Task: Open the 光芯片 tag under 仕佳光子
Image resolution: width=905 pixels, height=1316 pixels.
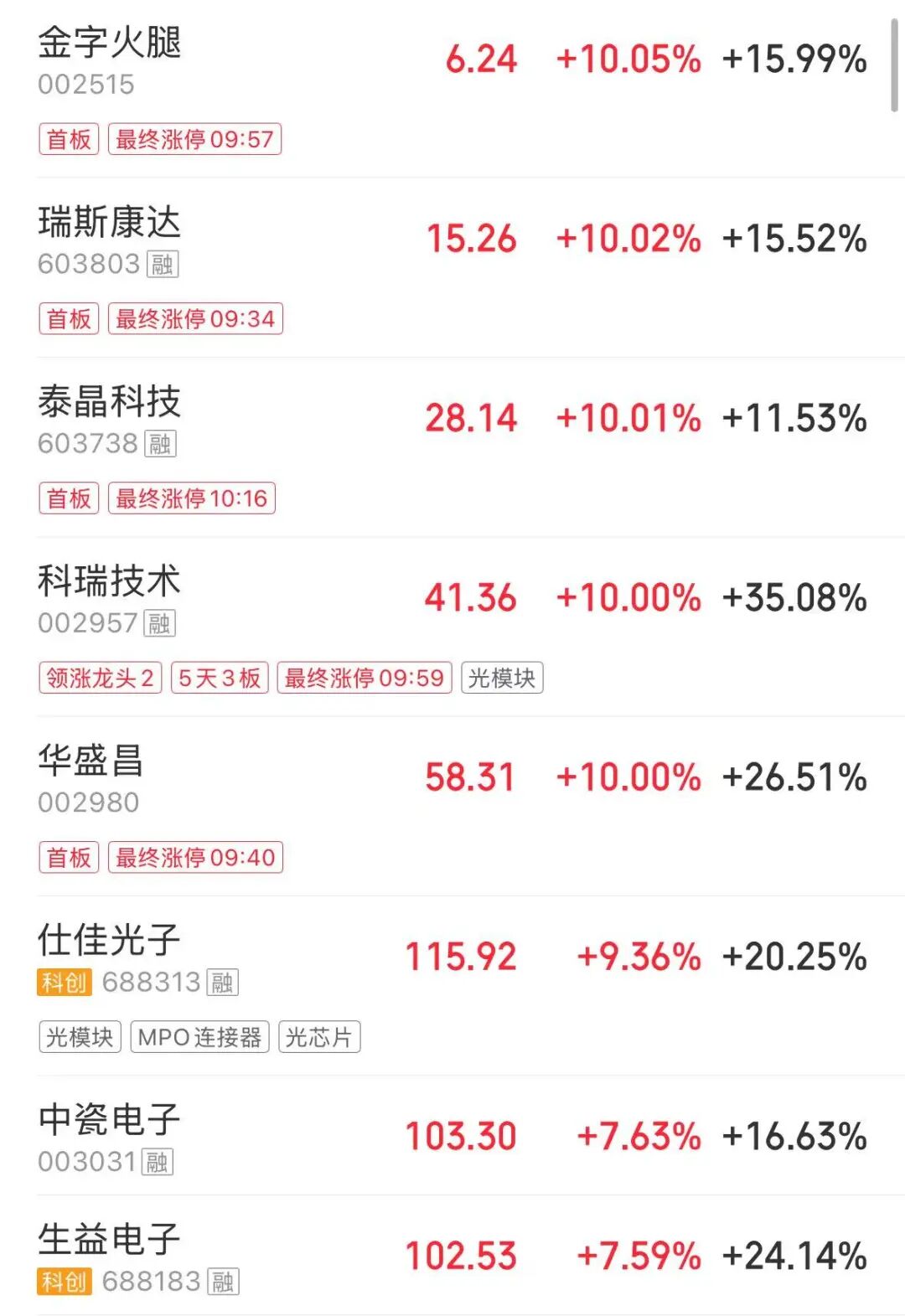Action: click(318, 1037)
